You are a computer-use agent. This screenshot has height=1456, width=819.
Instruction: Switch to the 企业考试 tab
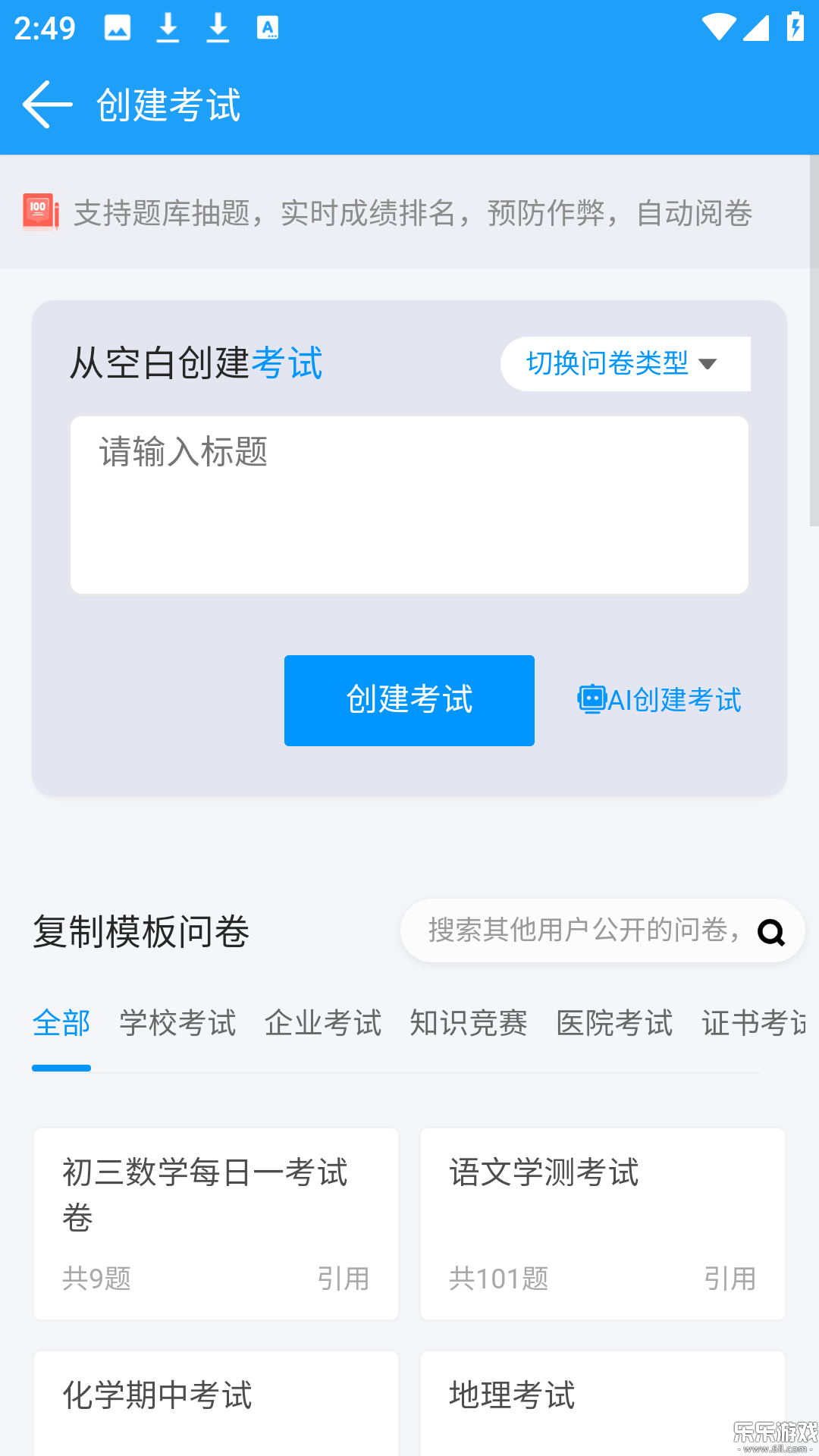click(x=322, y=1023)
